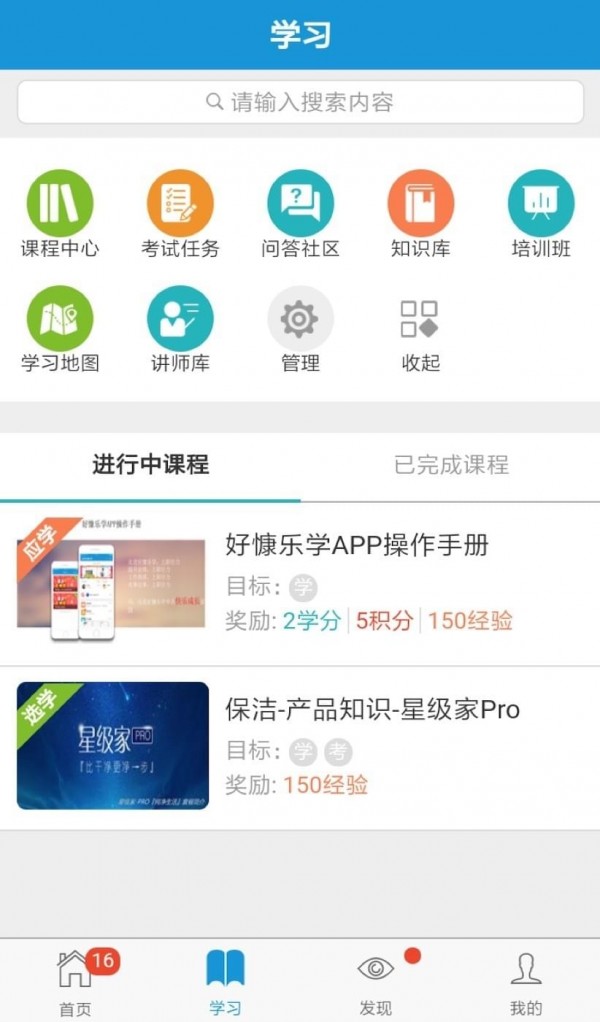This screenshot has width=600, height=1022.
Task: Tap the search input field
Action: [300, 102]
